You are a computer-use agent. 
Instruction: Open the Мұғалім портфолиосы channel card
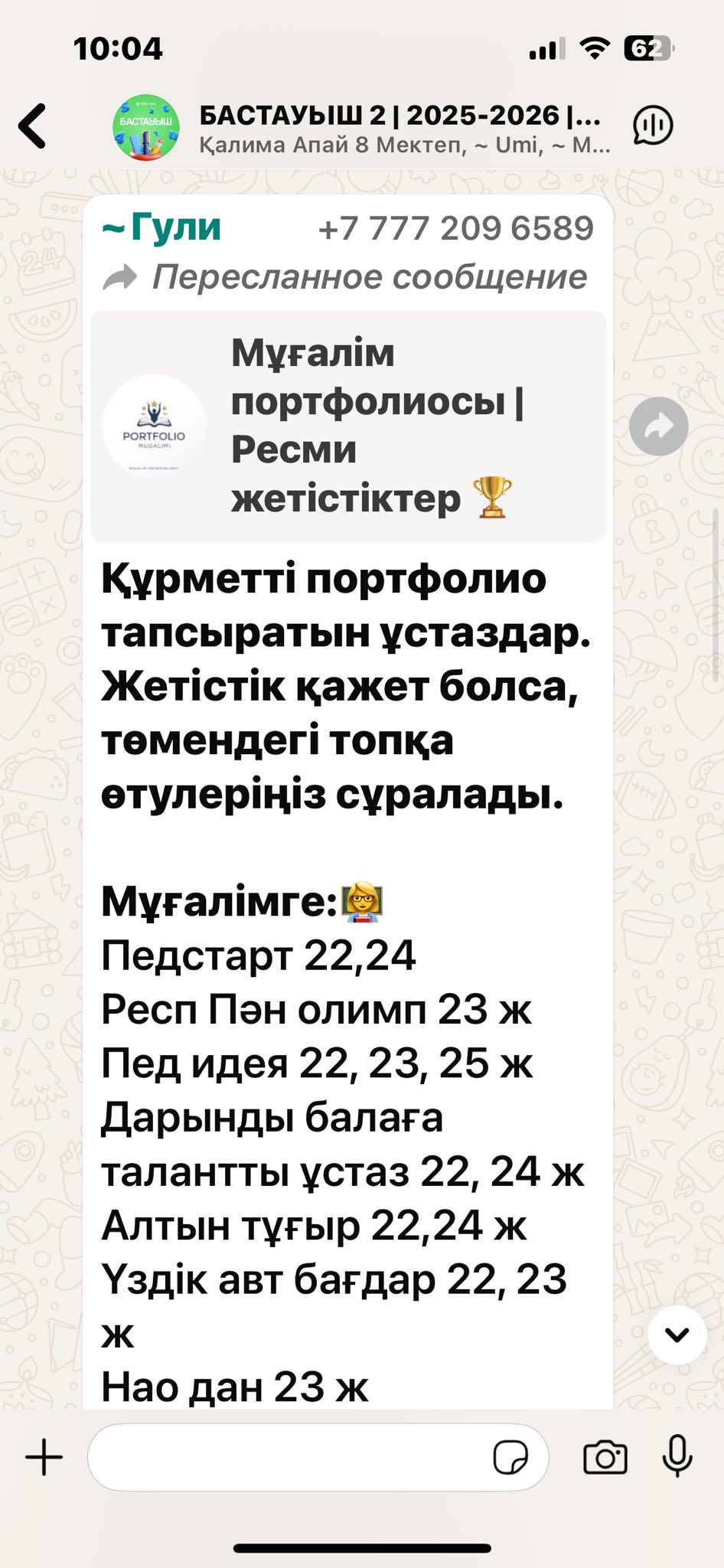click(x=348, y=426)
